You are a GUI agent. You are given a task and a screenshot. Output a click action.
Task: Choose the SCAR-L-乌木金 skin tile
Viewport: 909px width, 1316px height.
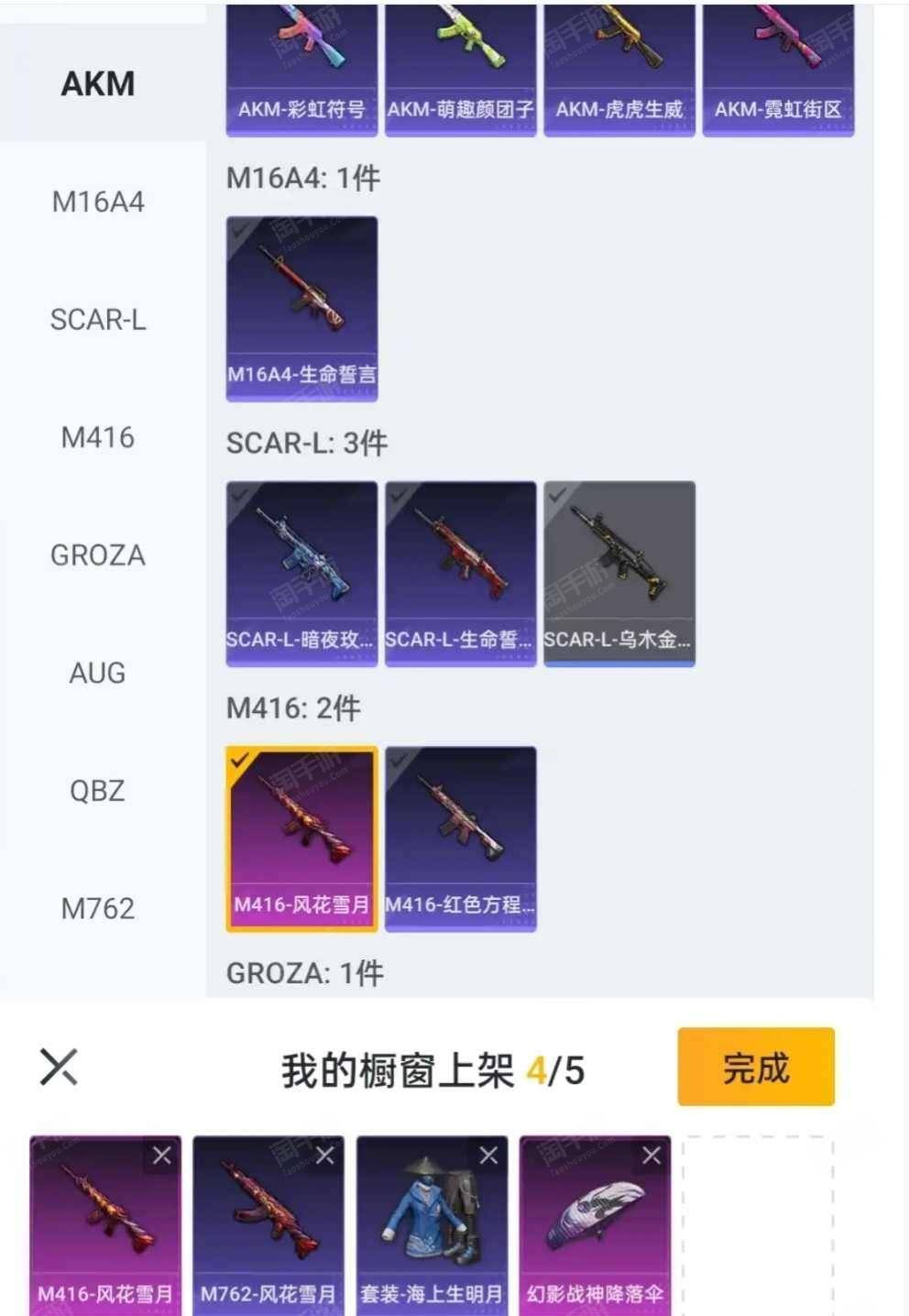click(x=619, y=573)
